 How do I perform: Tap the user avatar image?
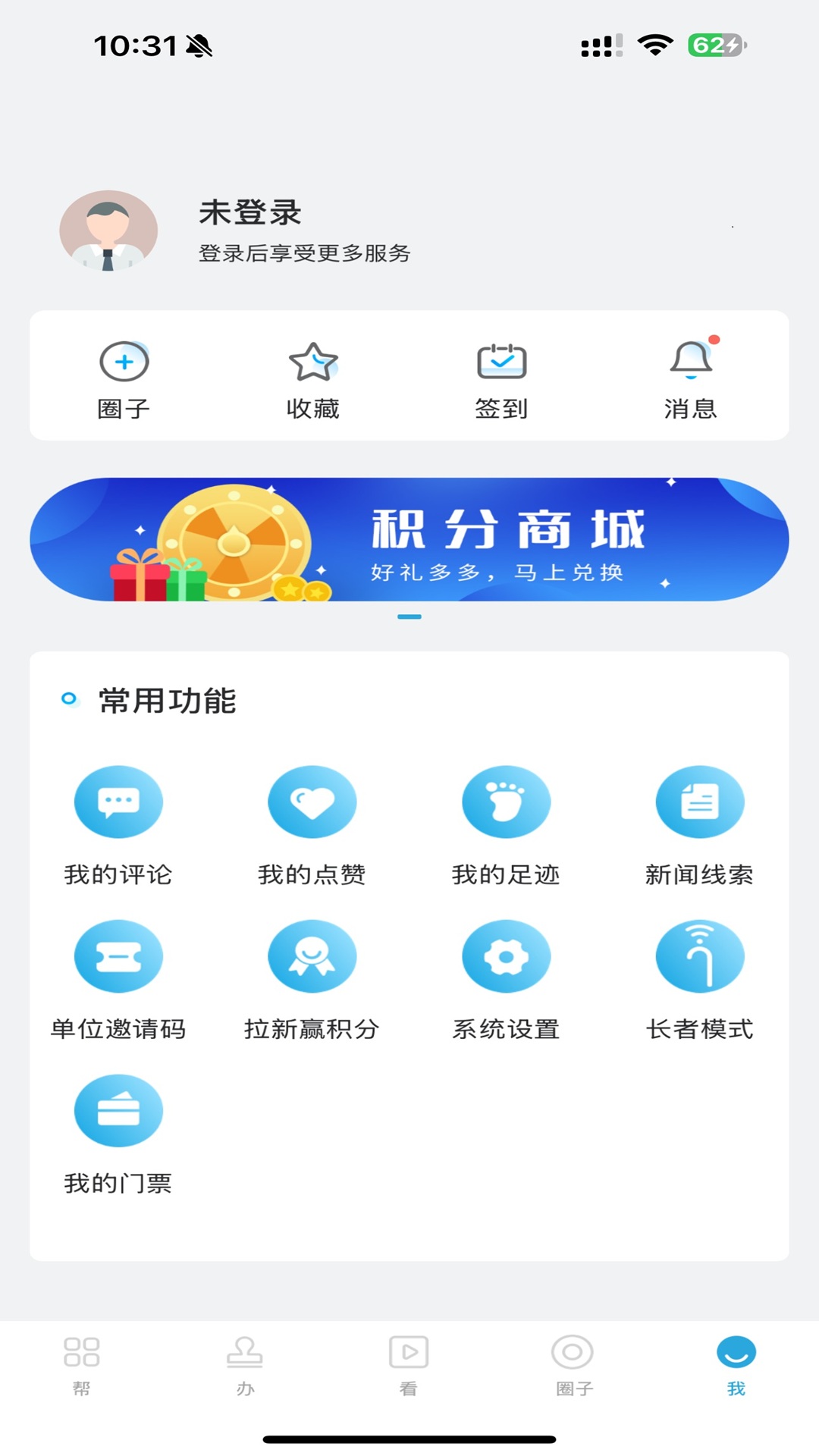(x=109, y=231)
